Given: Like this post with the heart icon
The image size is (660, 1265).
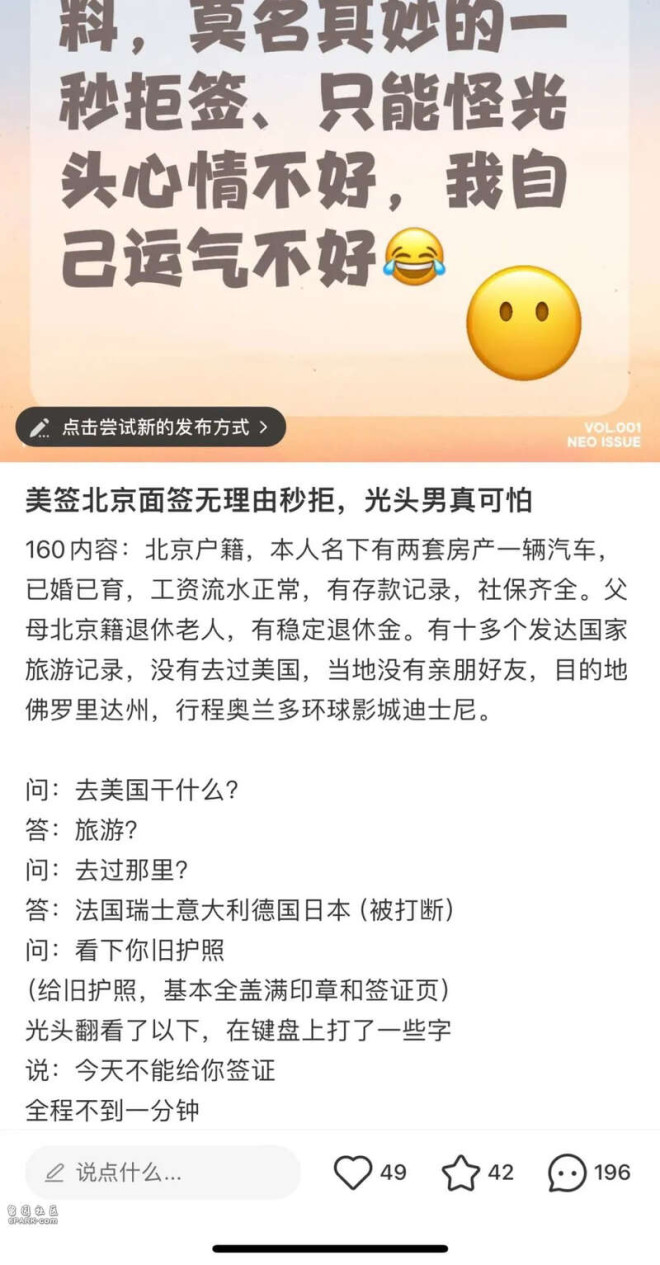Looking at the screenshot, I should [353, 1172].
